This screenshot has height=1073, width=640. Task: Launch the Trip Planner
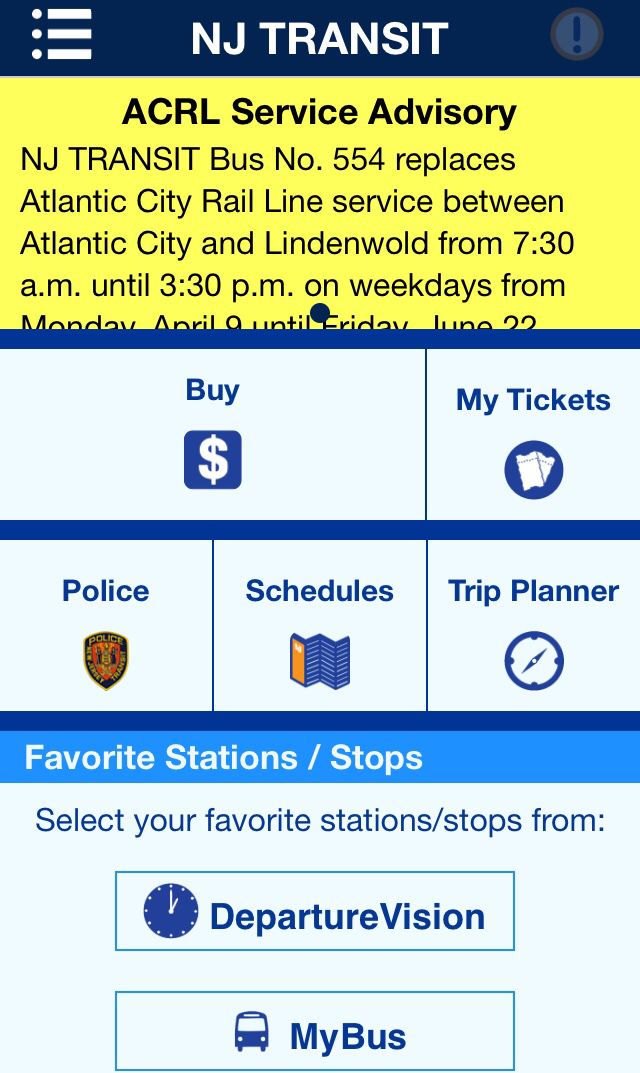533,627
